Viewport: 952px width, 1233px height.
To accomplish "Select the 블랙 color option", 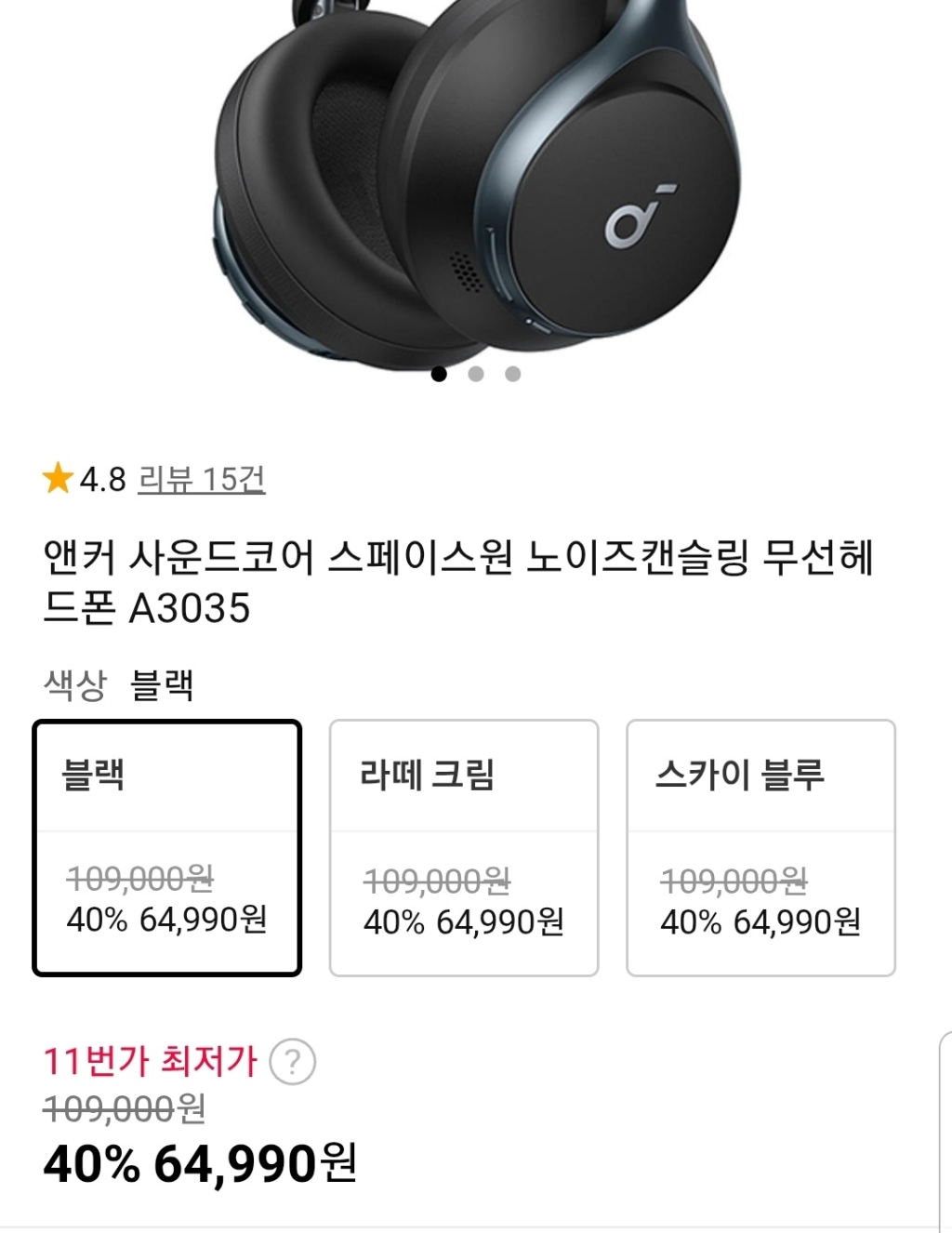I will pyautogui.click(x=167, y=847).
